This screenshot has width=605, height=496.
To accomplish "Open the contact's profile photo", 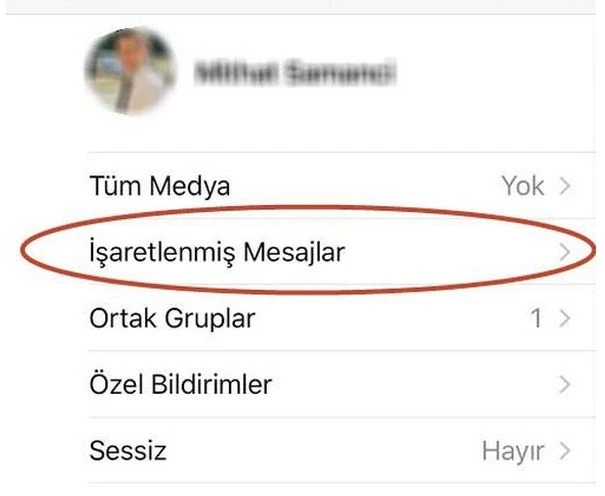I will point(132,71).
